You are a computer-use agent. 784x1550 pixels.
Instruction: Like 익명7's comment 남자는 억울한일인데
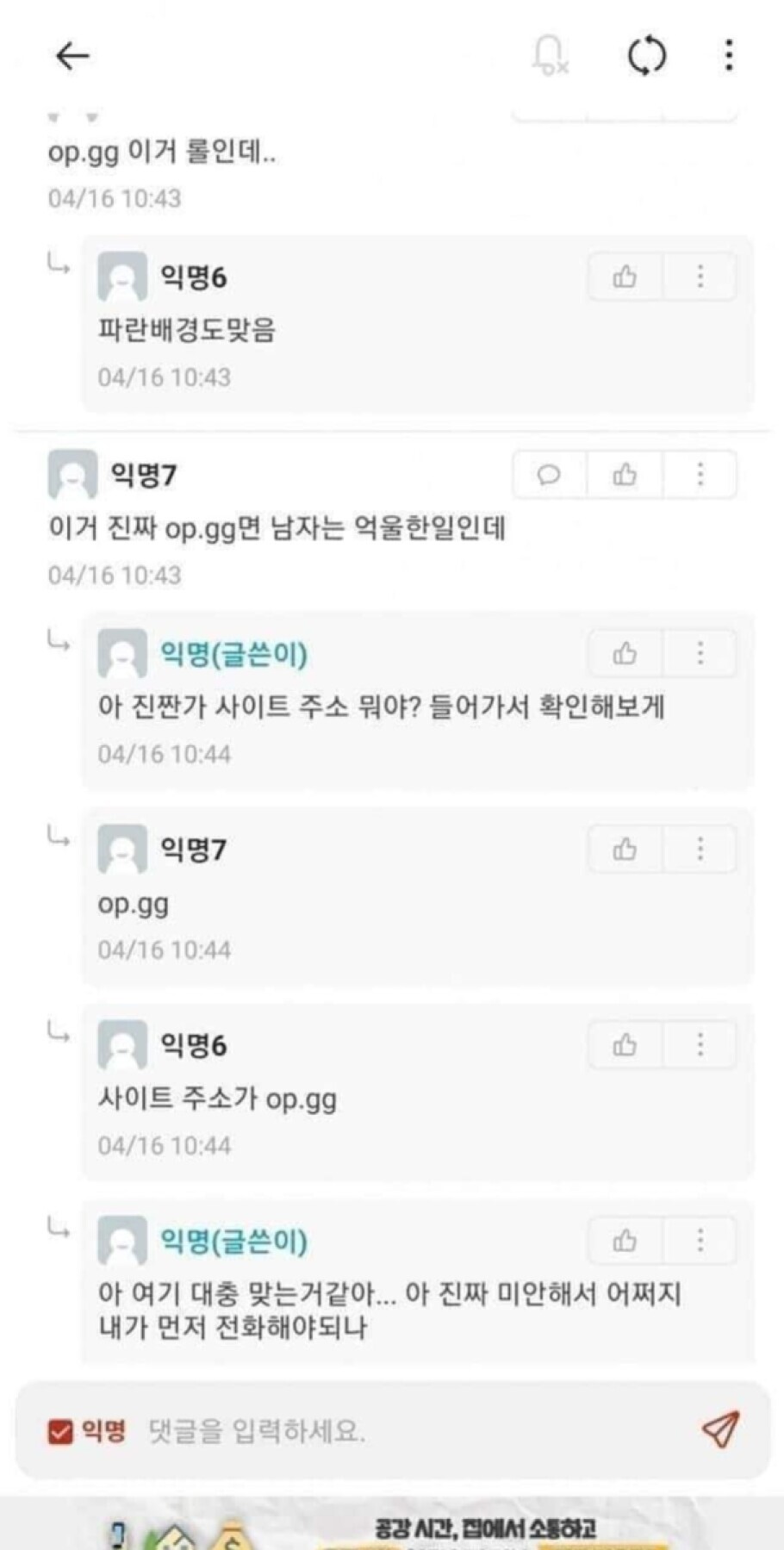click(x=625, y=474)
